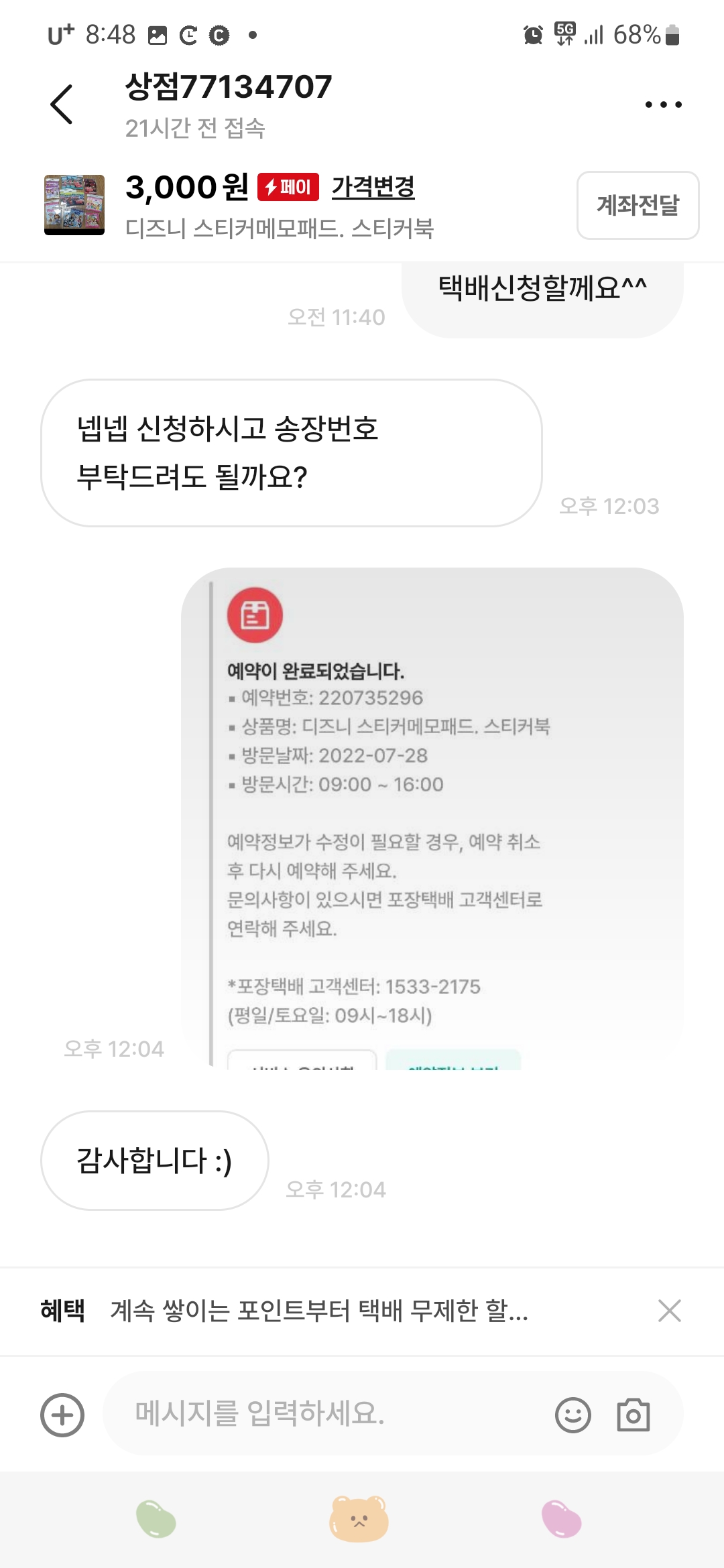Image resolution: width=724 pixels, height=1568 pixels.
Task: Open the plus attachment menu
Action: [x=62, y=1415]
